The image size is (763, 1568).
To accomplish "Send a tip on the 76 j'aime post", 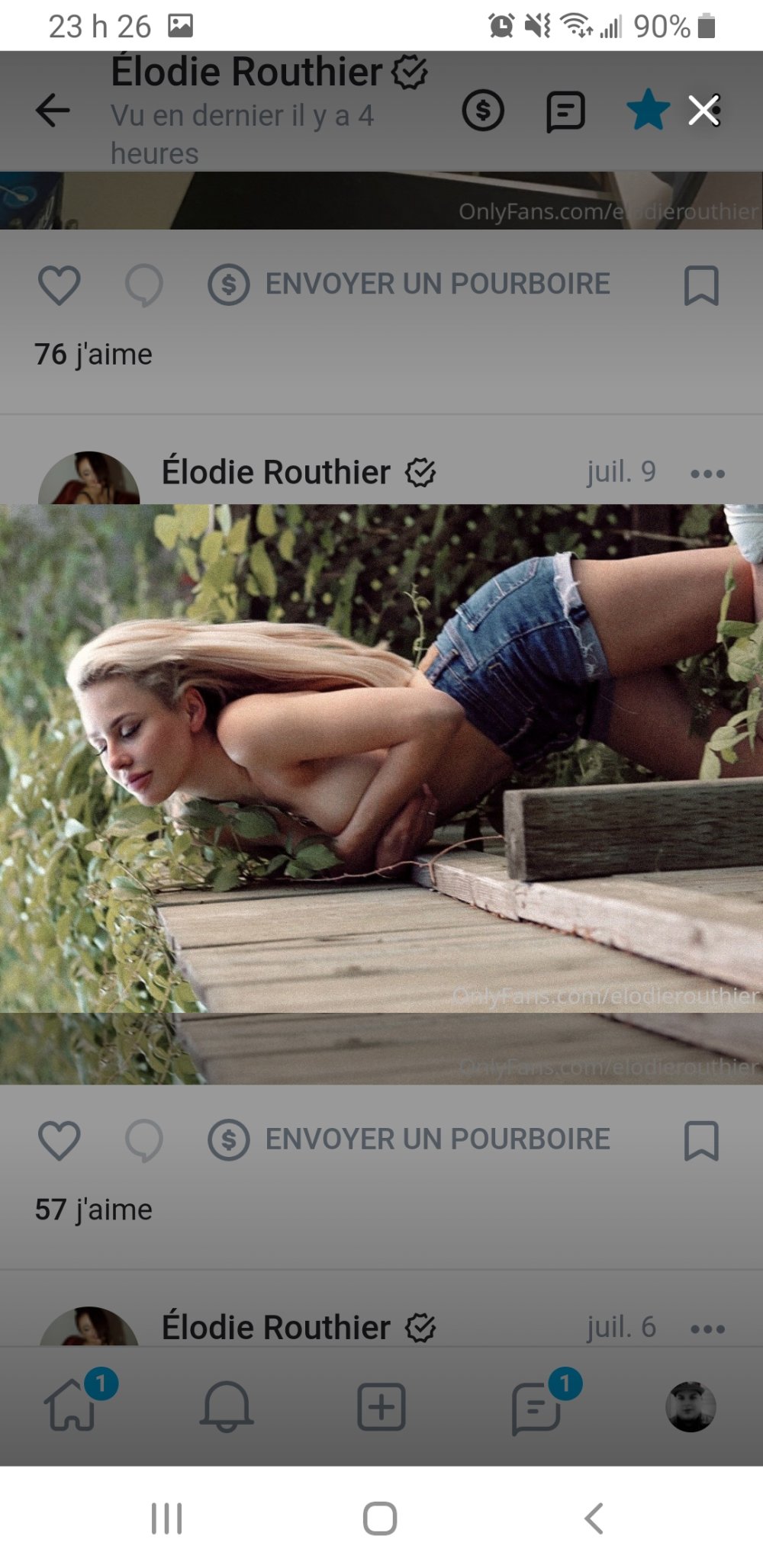I will click(410, 284).
